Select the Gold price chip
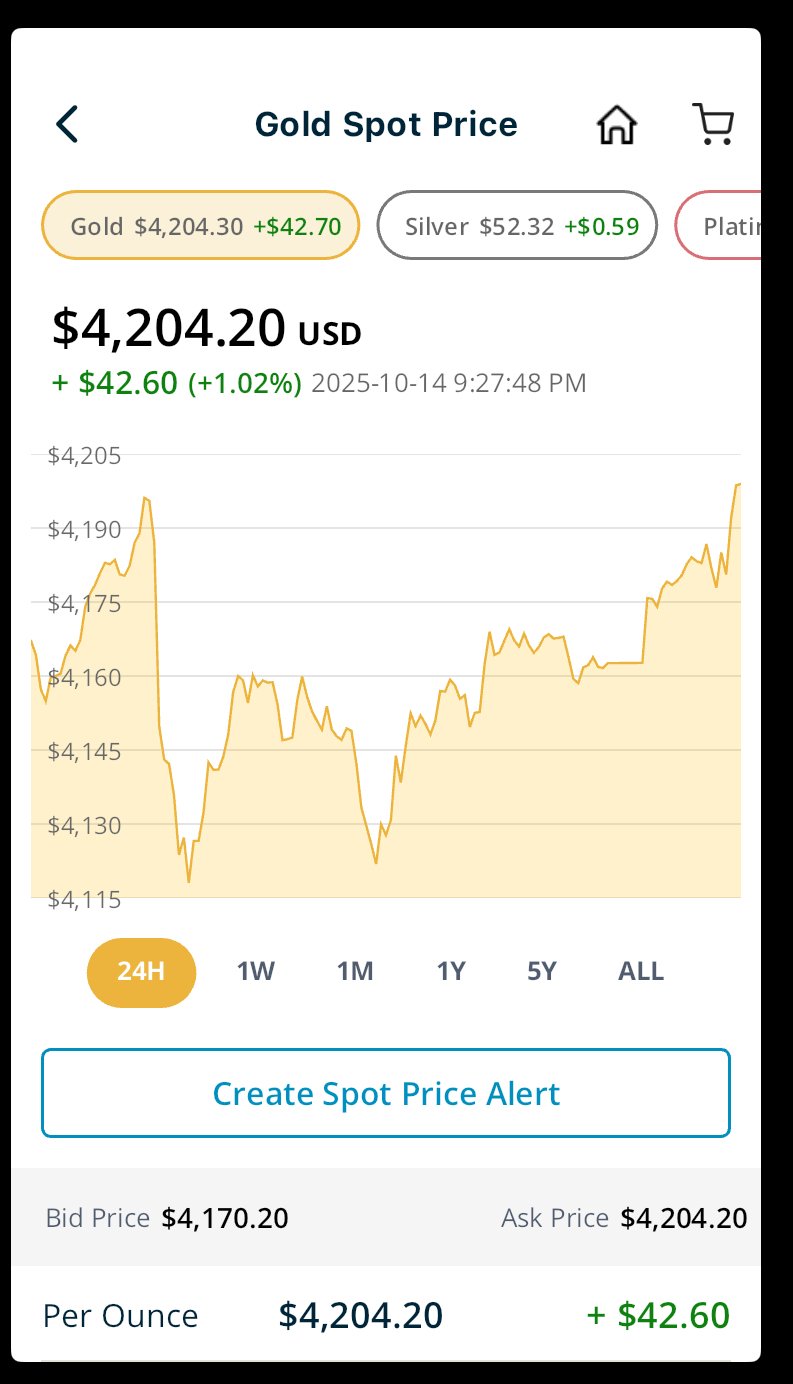The height and width of the screenshot is (1384, 793). [200, 225]
